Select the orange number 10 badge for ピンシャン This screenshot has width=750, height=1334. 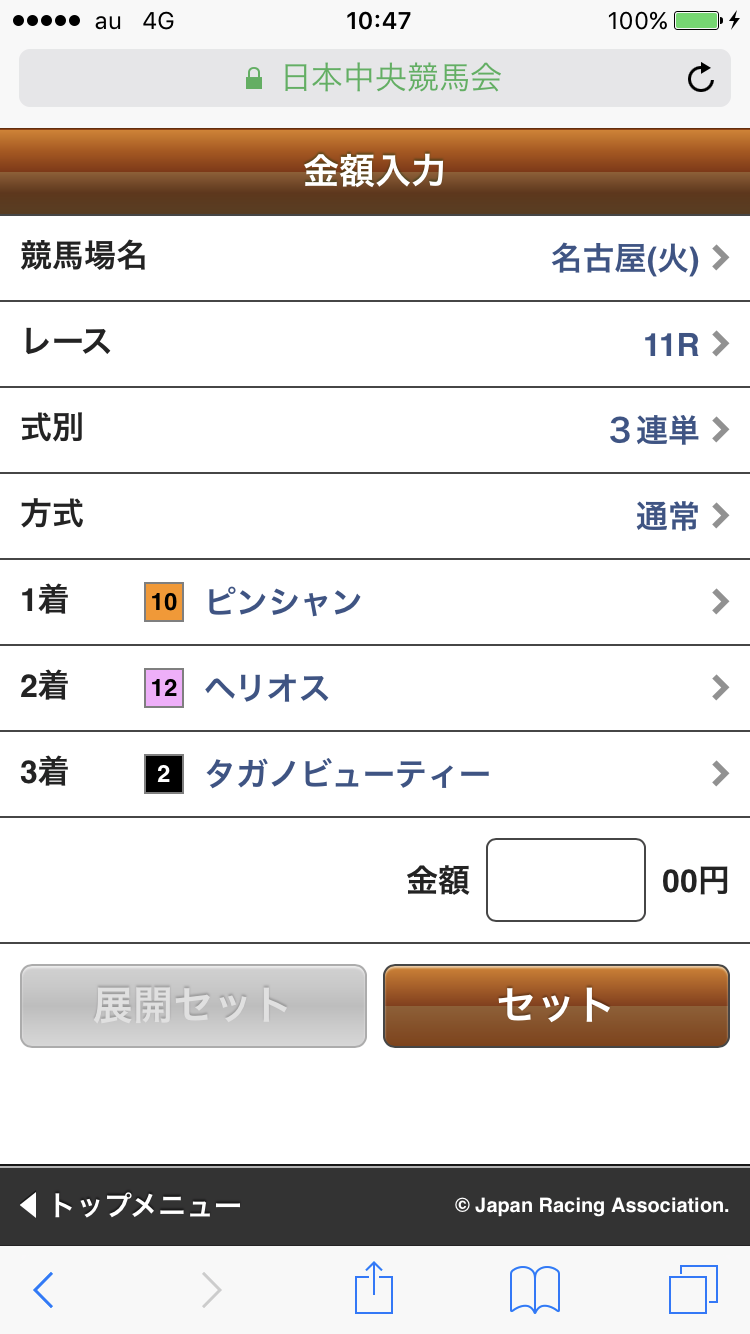[x=163, y=602]
